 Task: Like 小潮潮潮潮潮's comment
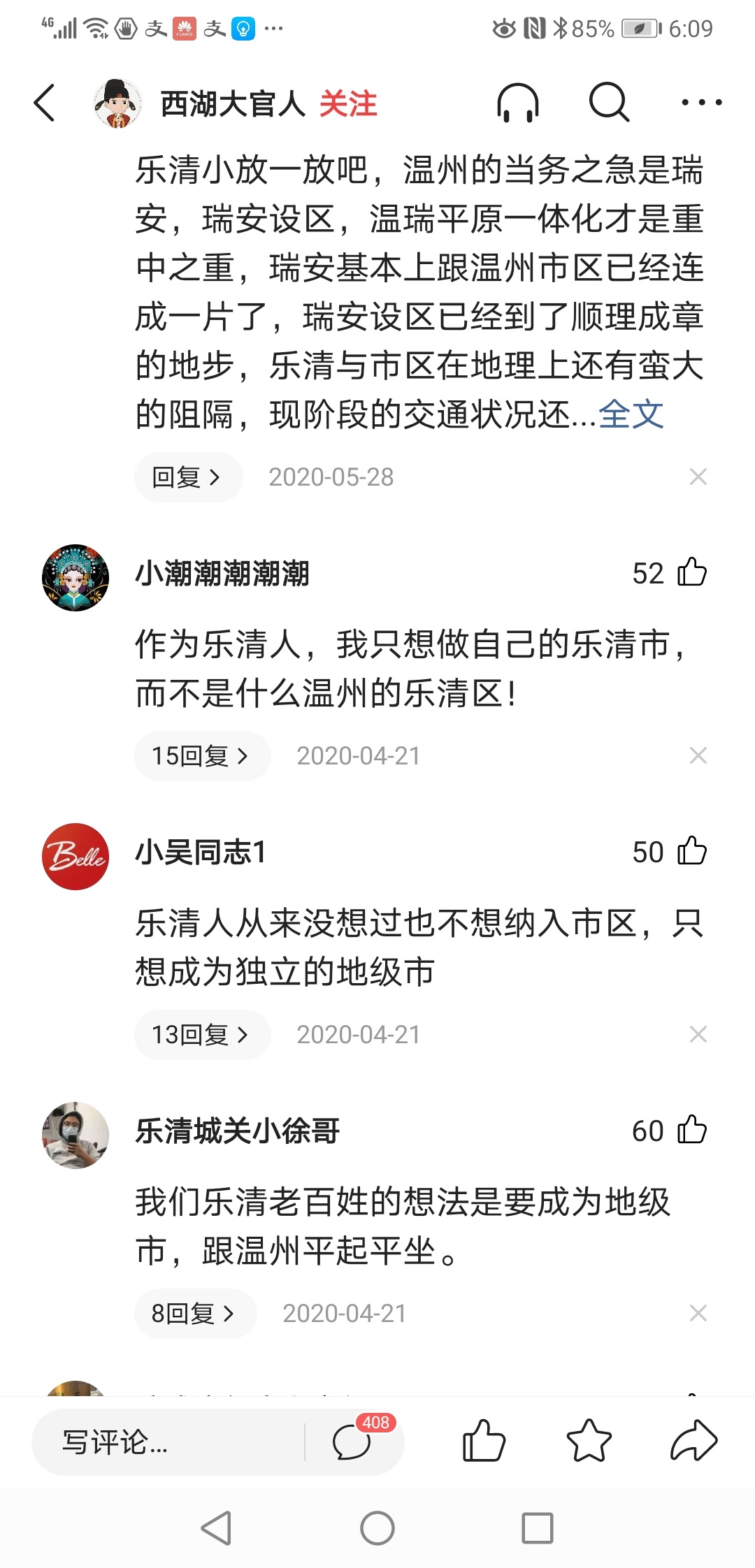click(x=692, y=572)
